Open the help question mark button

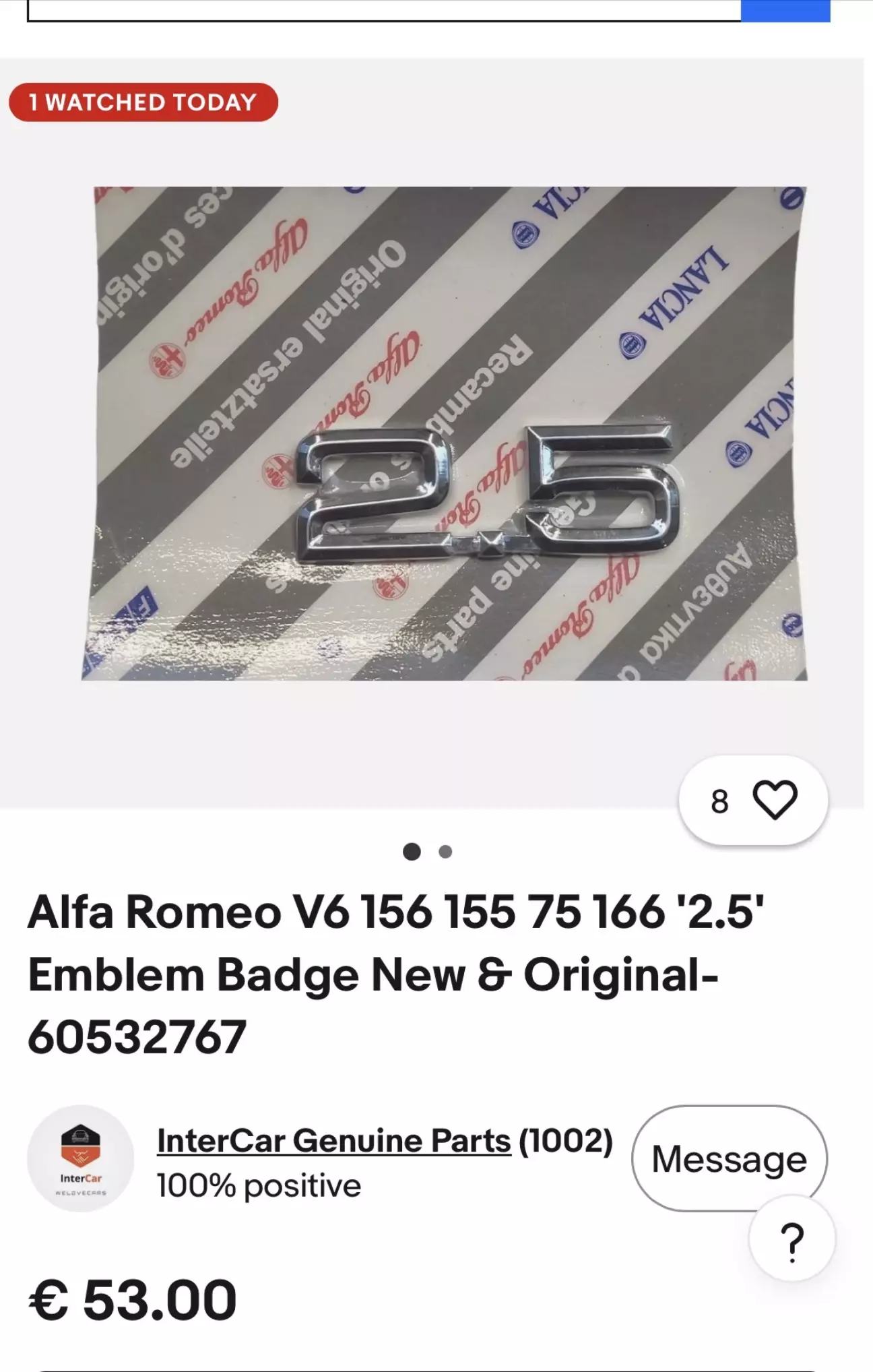(x=792, y=1239)
